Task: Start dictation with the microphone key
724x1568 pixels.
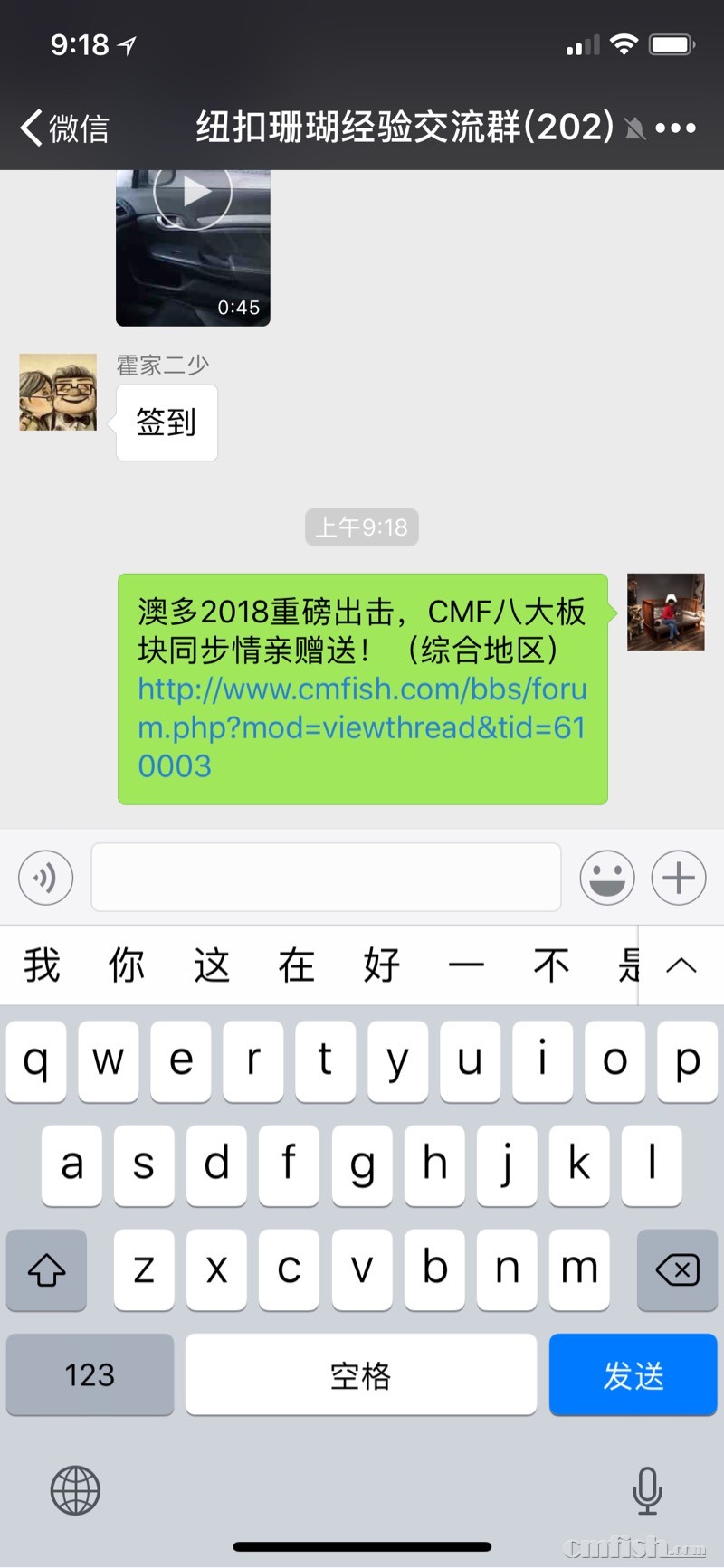Action: (646, 1490)
